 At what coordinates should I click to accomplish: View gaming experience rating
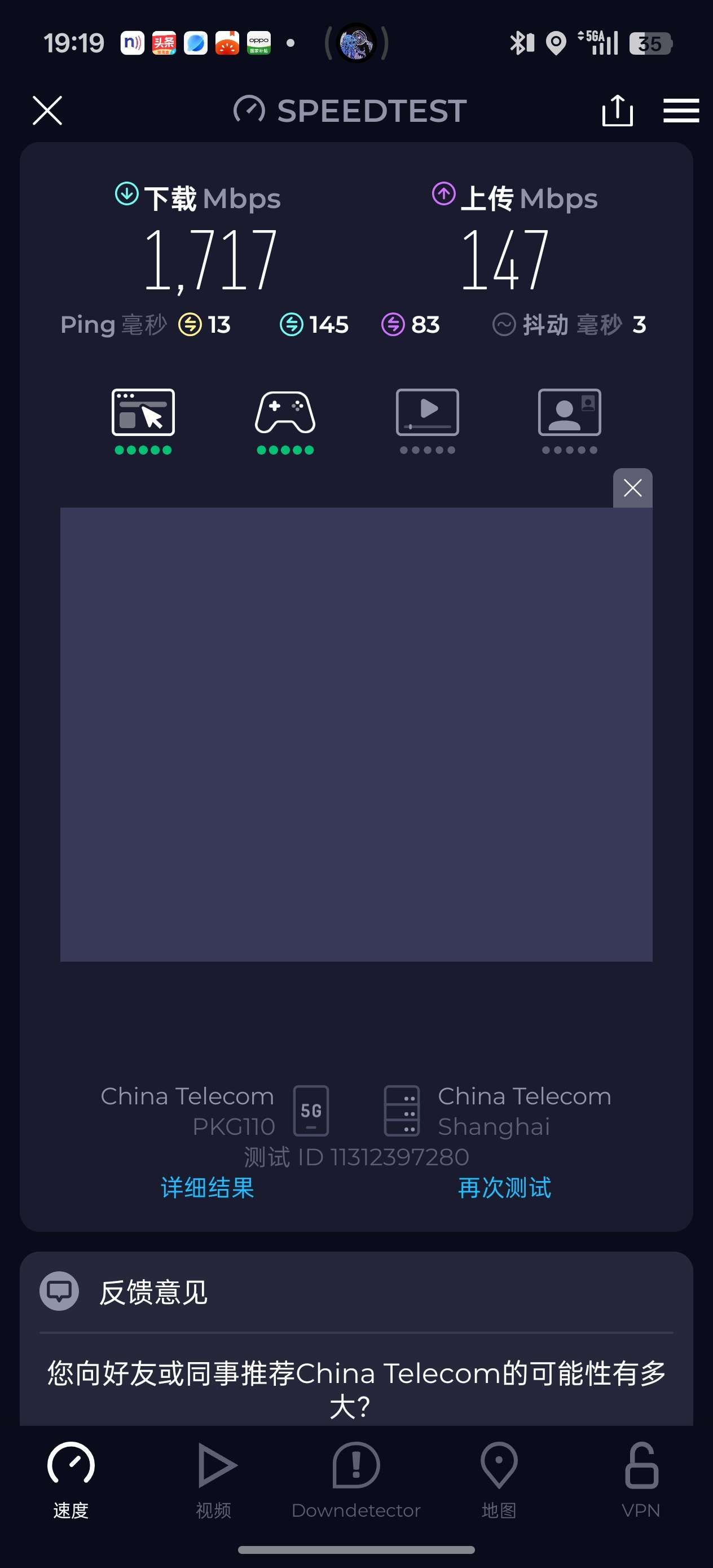coord(285,420)
